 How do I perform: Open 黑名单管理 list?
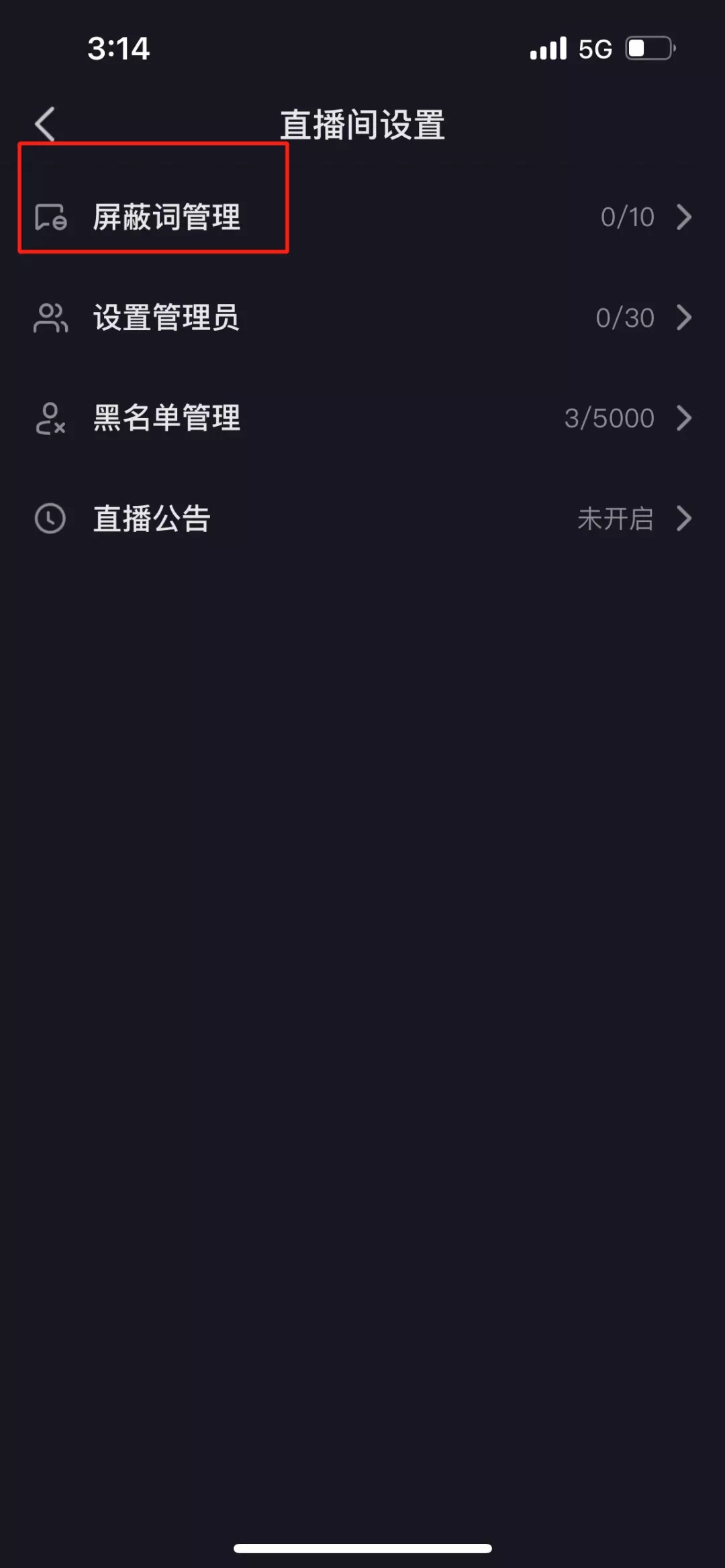point(362,418)
